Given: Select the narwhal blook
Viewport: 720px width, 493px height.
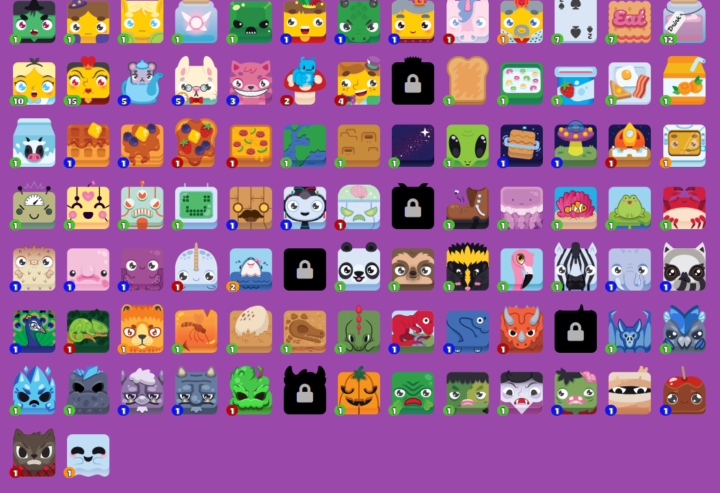Looking at the screenshot, I should [x=196, y=268].
